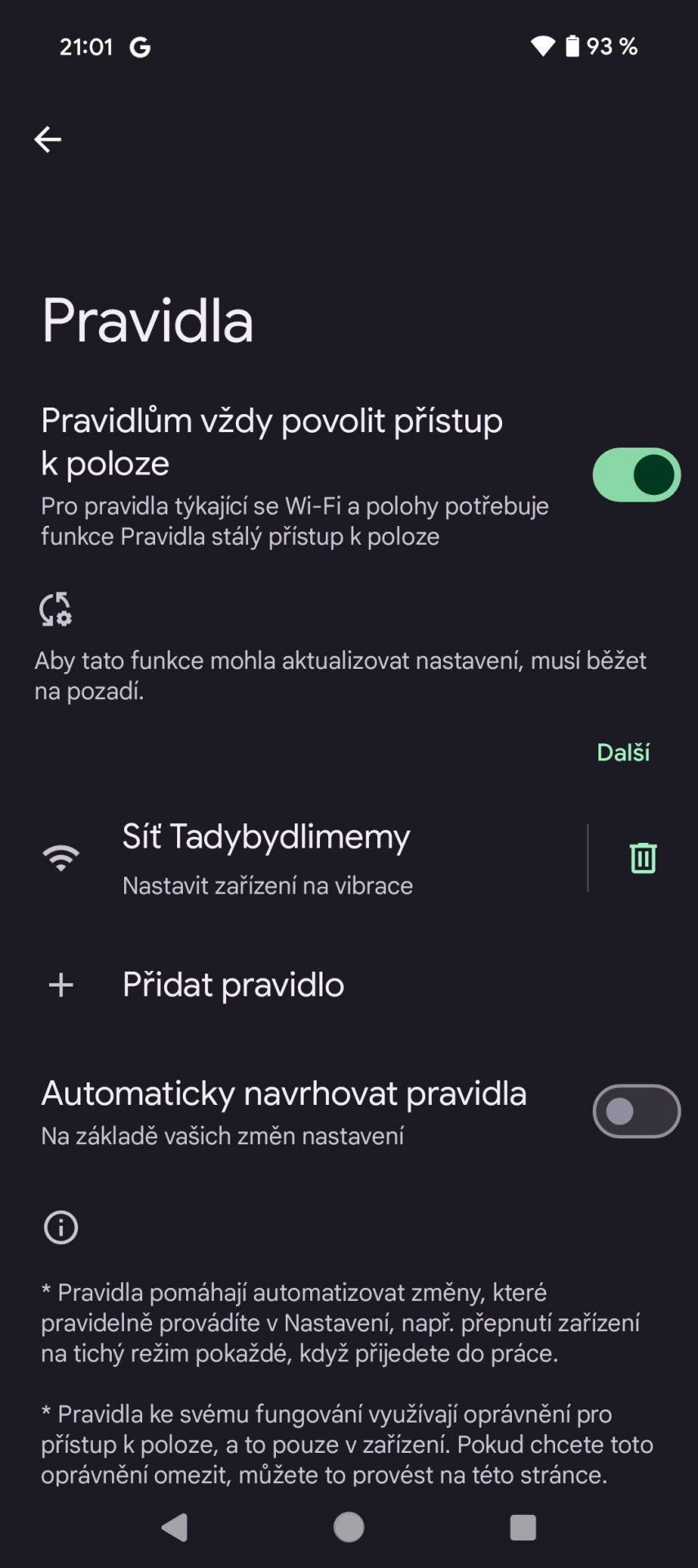698x1568 pixels.
Task: Tap the system home button
Action: [x=349, y=1527]
